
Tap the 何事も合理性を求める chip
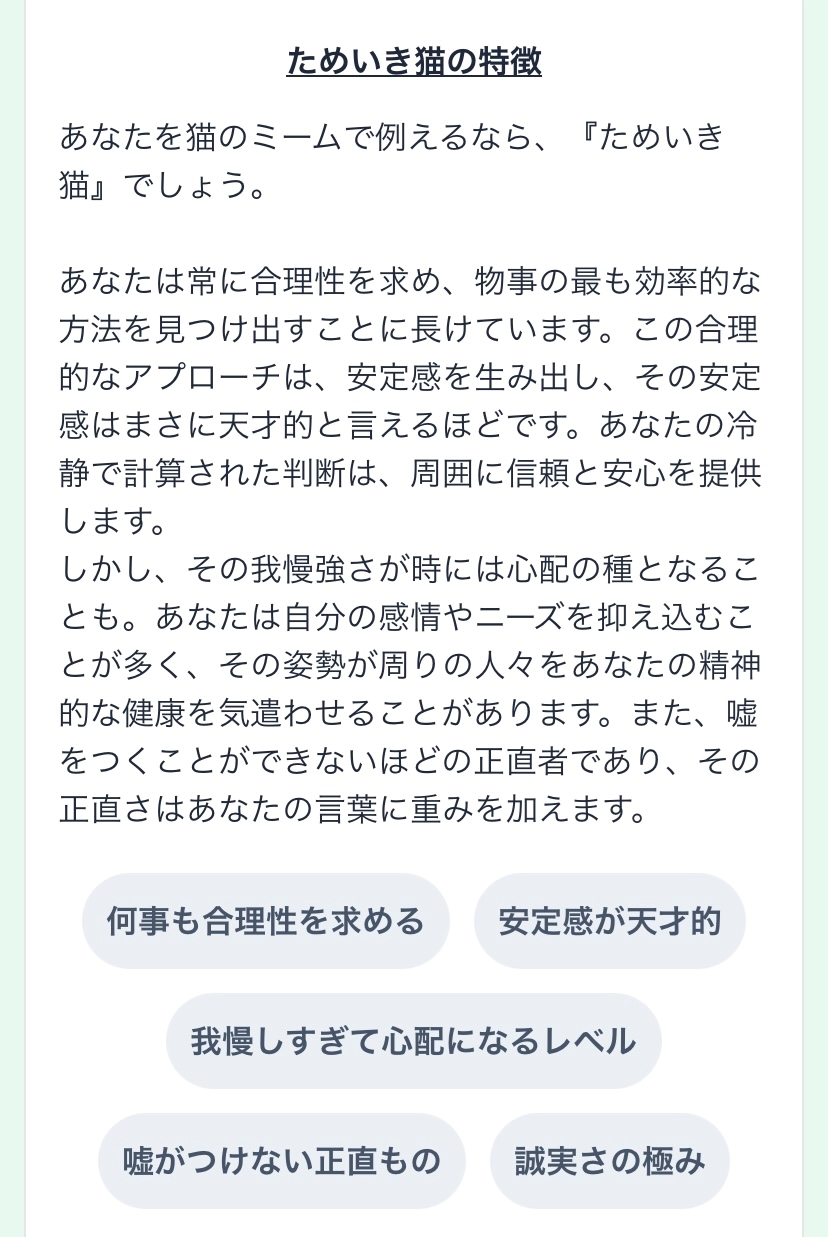click(x=266, y=921)
